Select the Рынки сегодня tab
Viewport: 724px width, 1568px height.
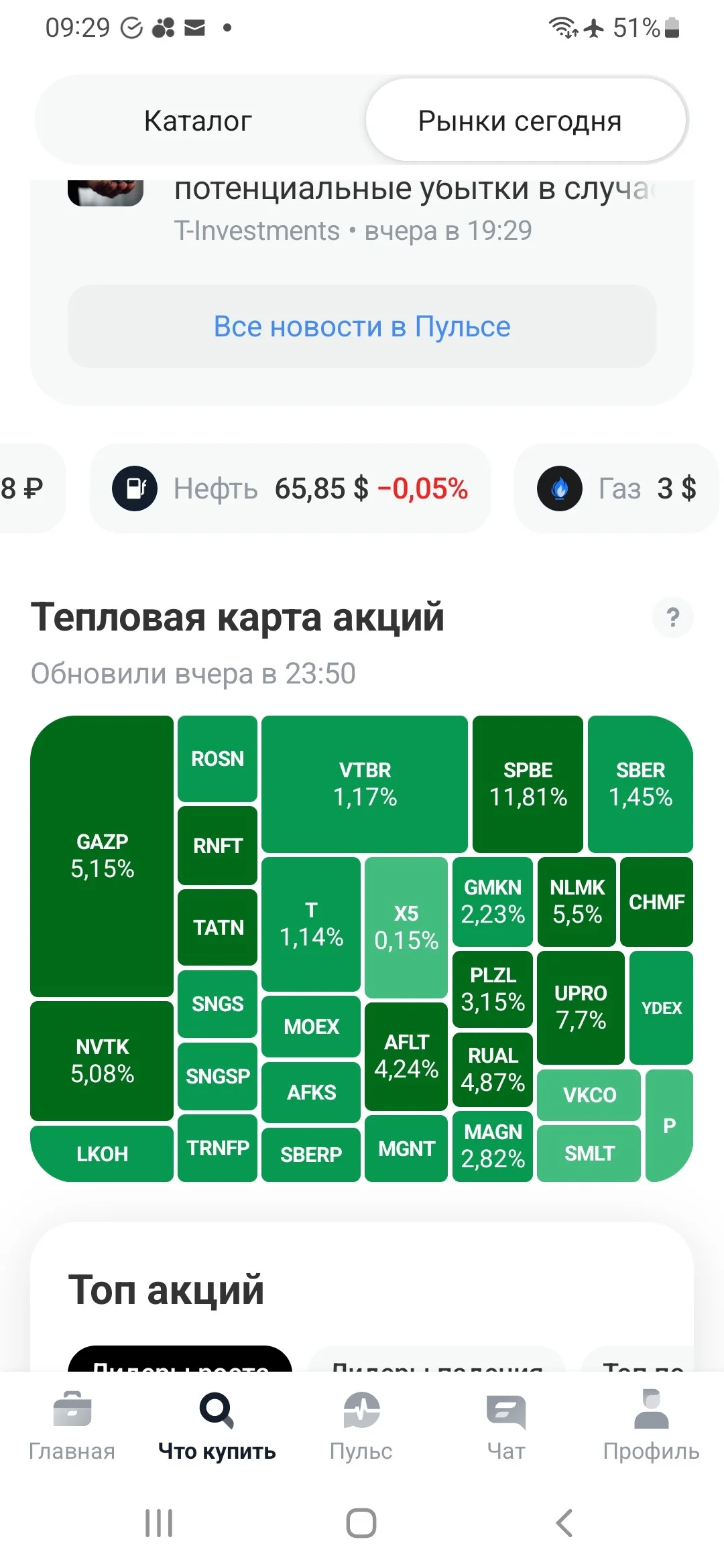526,121
